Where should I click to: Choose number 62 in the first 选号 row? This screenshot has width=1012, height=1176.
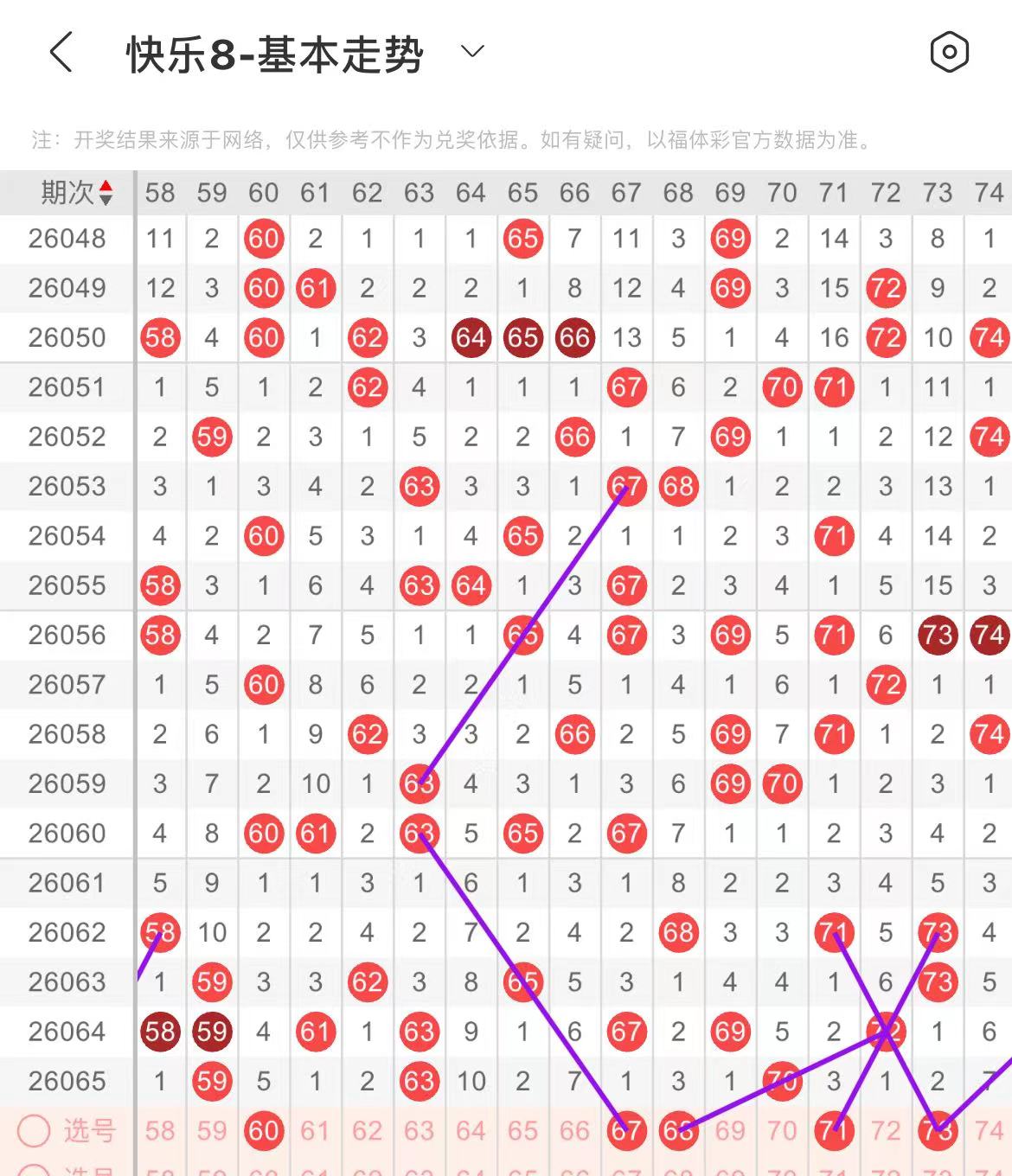click(368, 1130)
